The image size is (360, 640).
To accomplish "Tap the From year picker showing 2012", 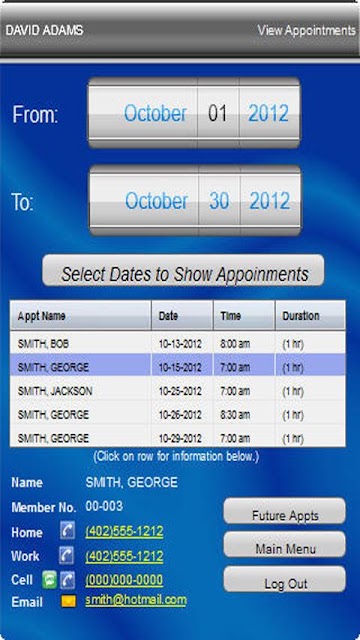I will coord(269,113).
